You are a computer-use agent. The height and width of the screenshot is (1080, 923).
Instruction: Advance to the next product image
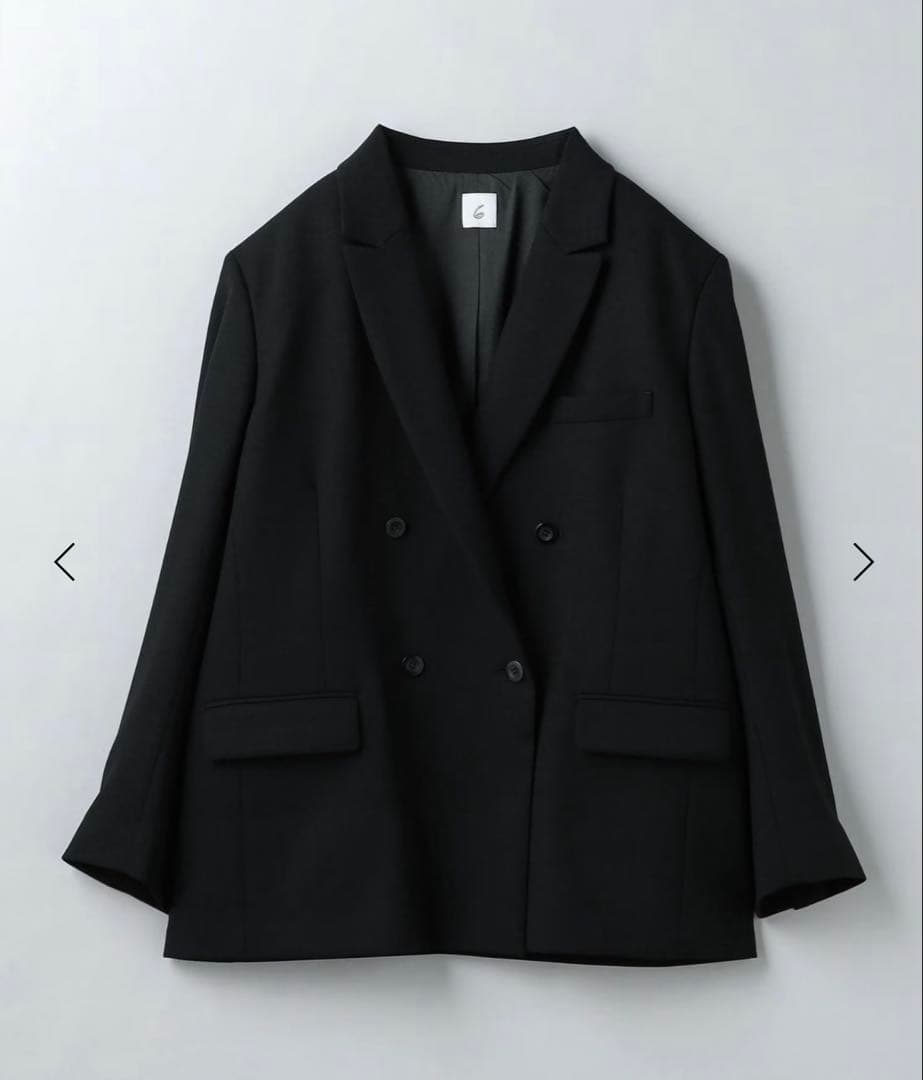tap(862, 561)
